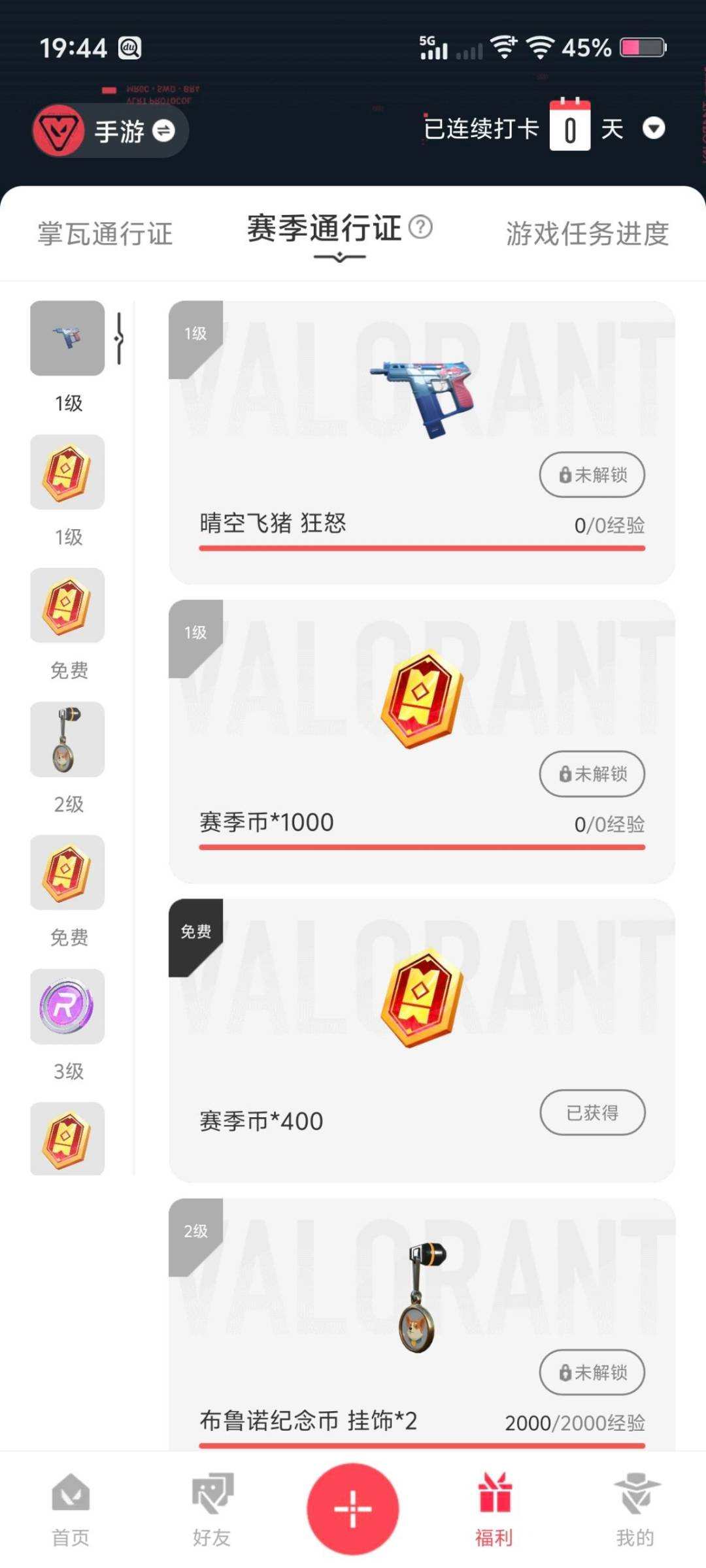Click the Valorant logo at top left
Image resolution: width=706 pixels, height=1568 pixels.
point(59,130)
